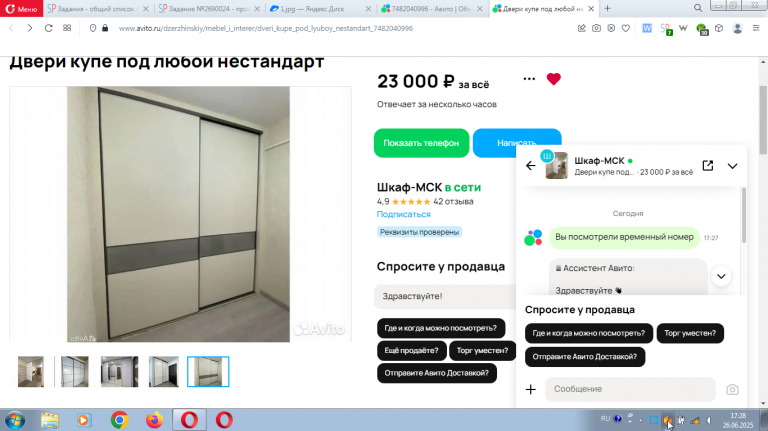The height and width of the screenshot is (431, 768).
Task: Remove listing from favorites heart
Action: [x=554, y=79]
